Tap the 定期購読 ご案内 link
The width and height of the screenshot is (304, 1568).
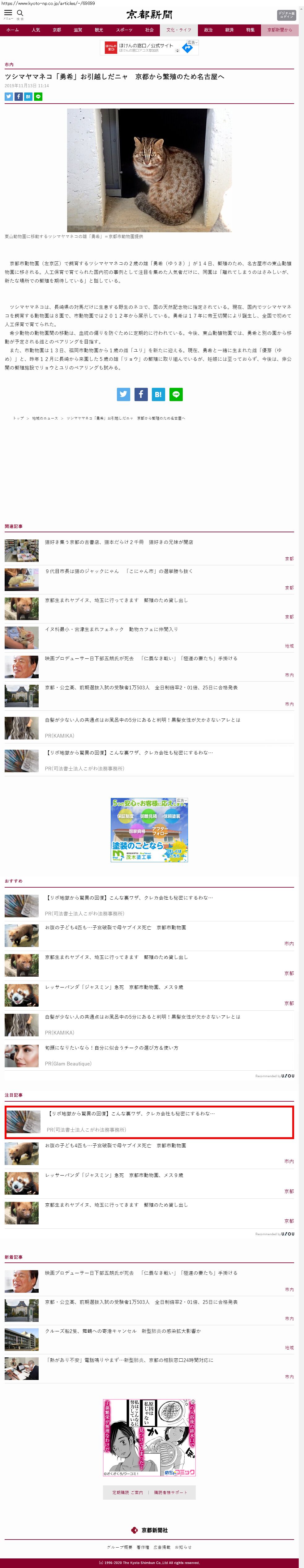(127, 1492)
